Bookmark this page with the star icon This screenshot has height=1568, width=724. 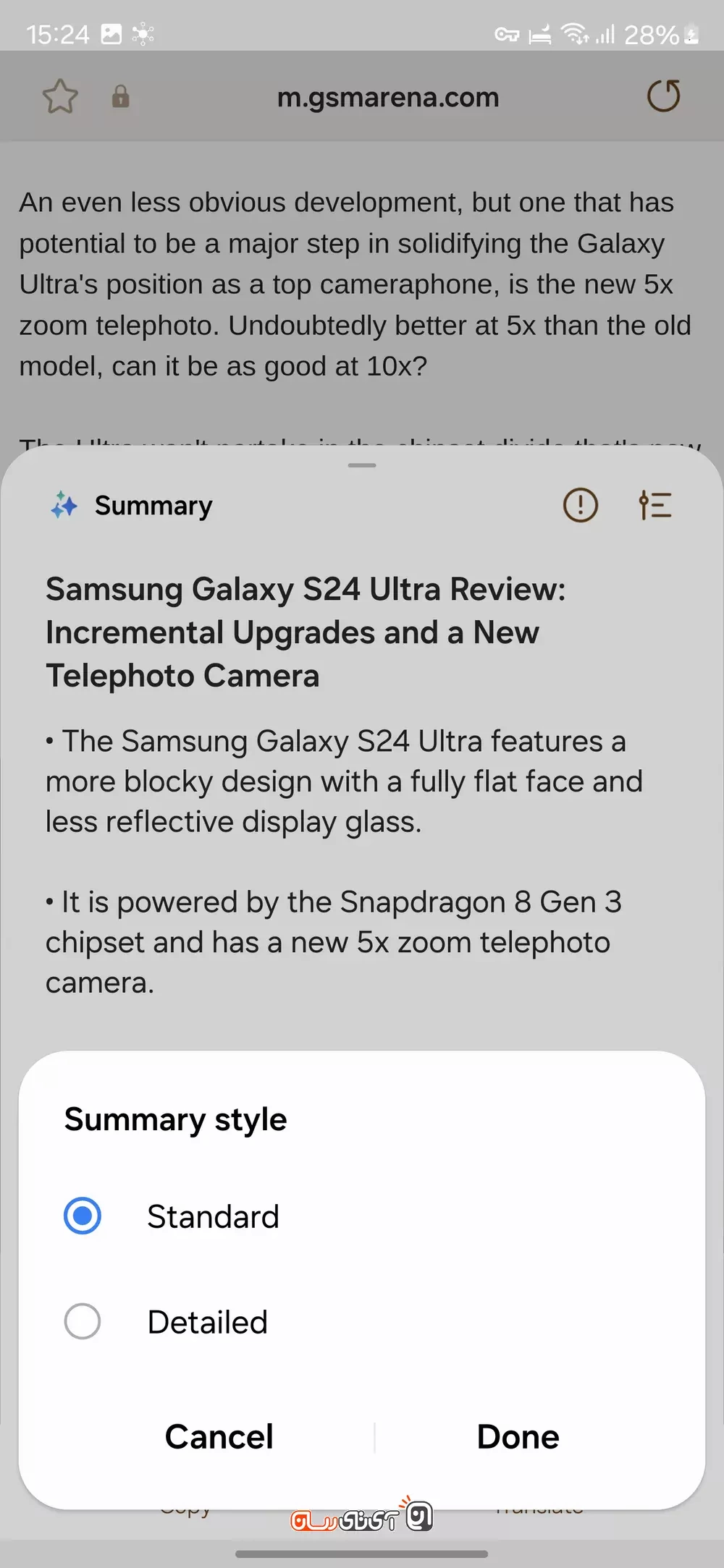[60, 96]
